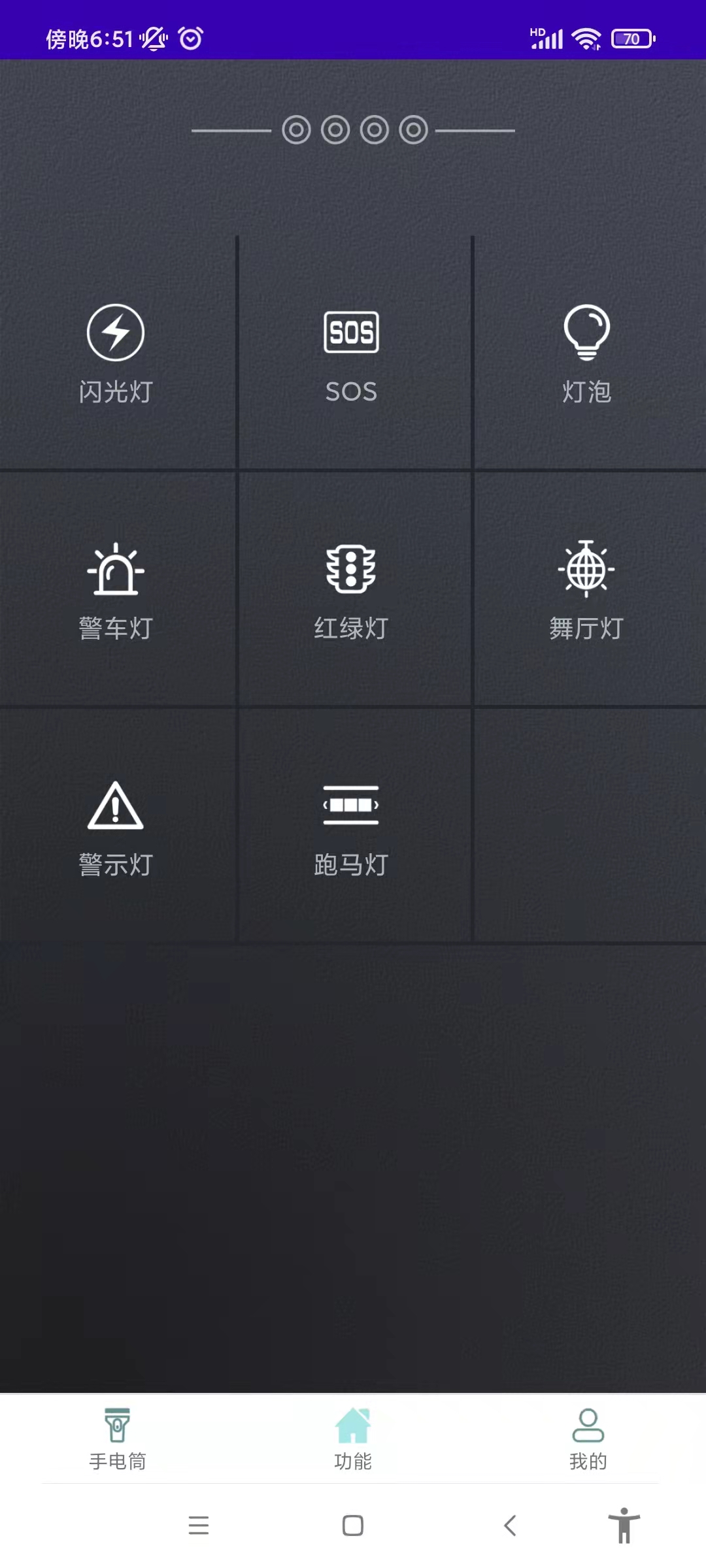The image size is (706, 1568).
Task: Open the 警示灯 warning light feature
Action: pyautogui.click(x=116, y=823)
